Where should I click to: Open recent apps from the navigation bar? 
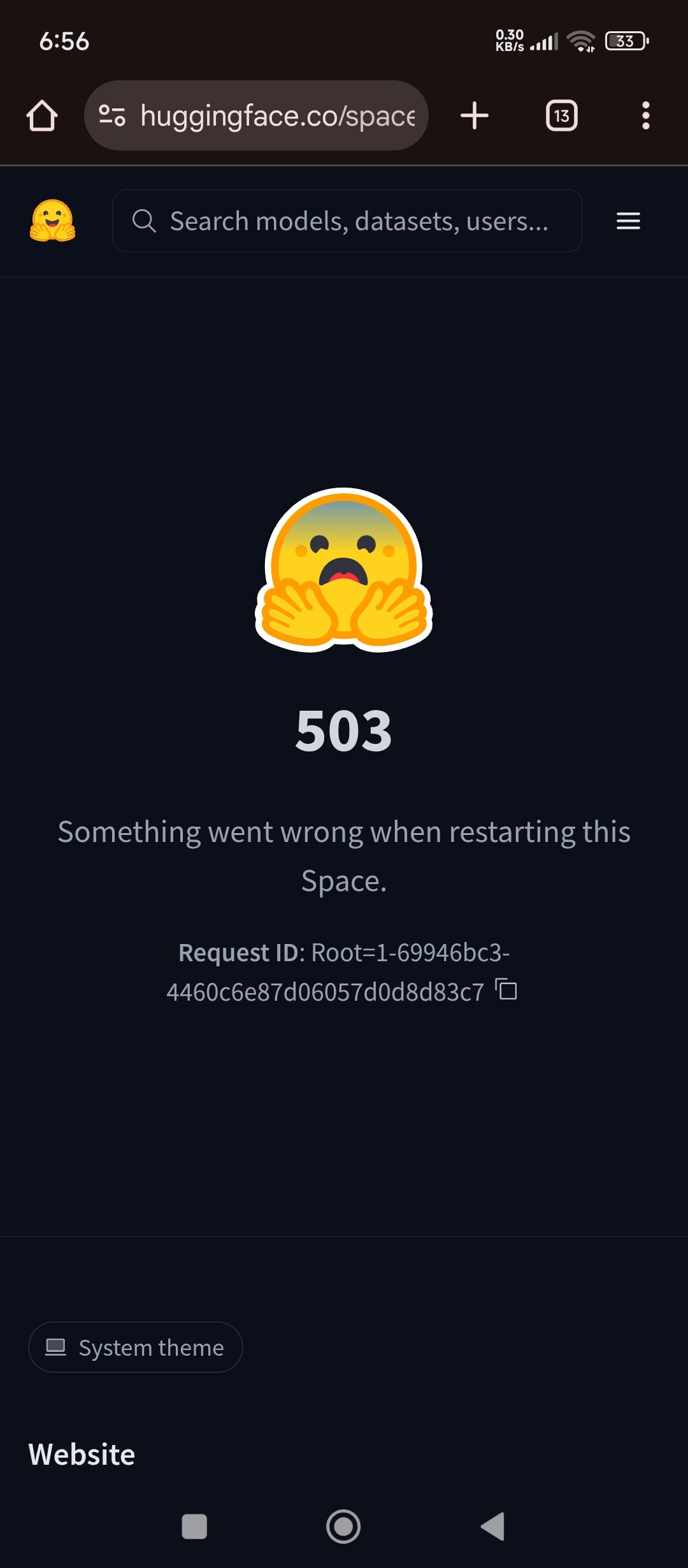tap(194, 1527)
